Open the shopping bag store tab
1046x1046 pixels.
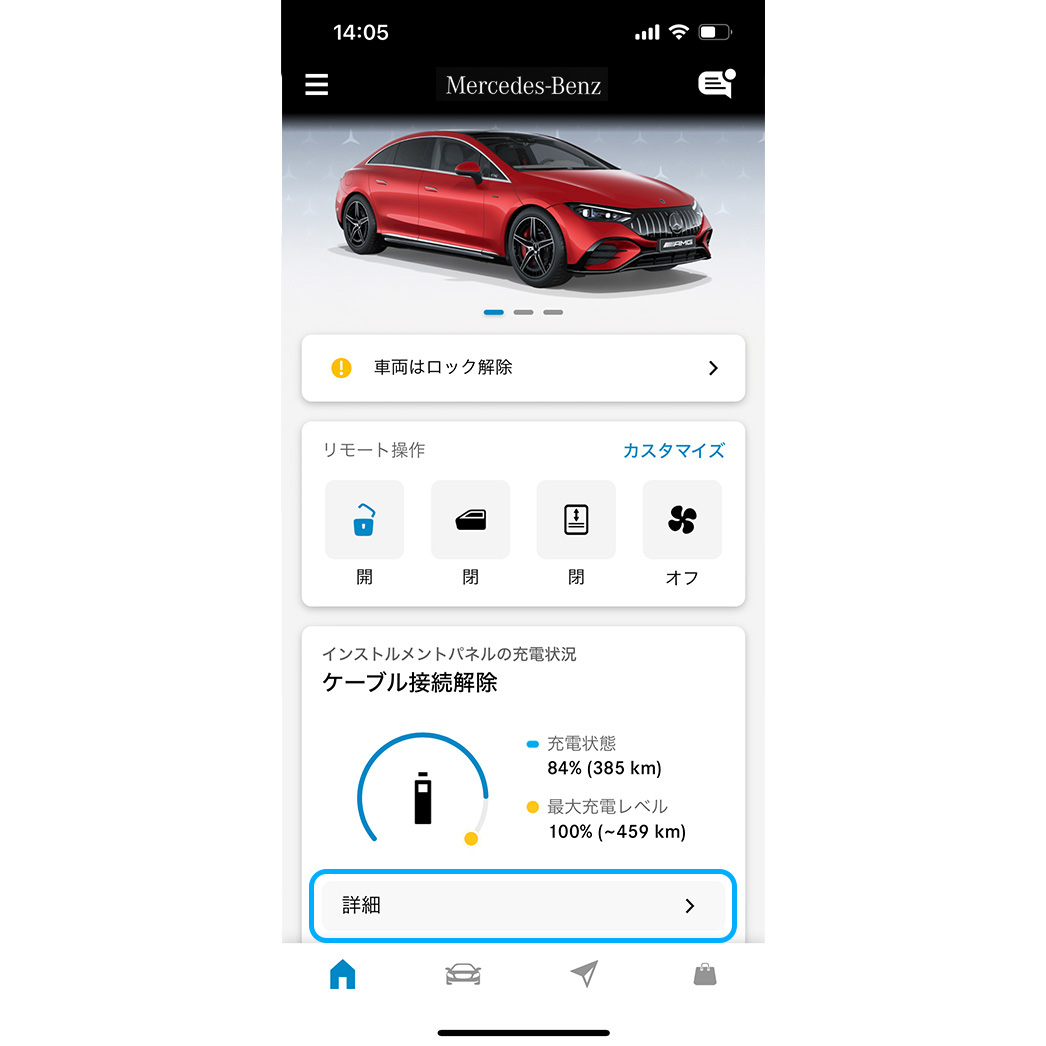point(705,974)
